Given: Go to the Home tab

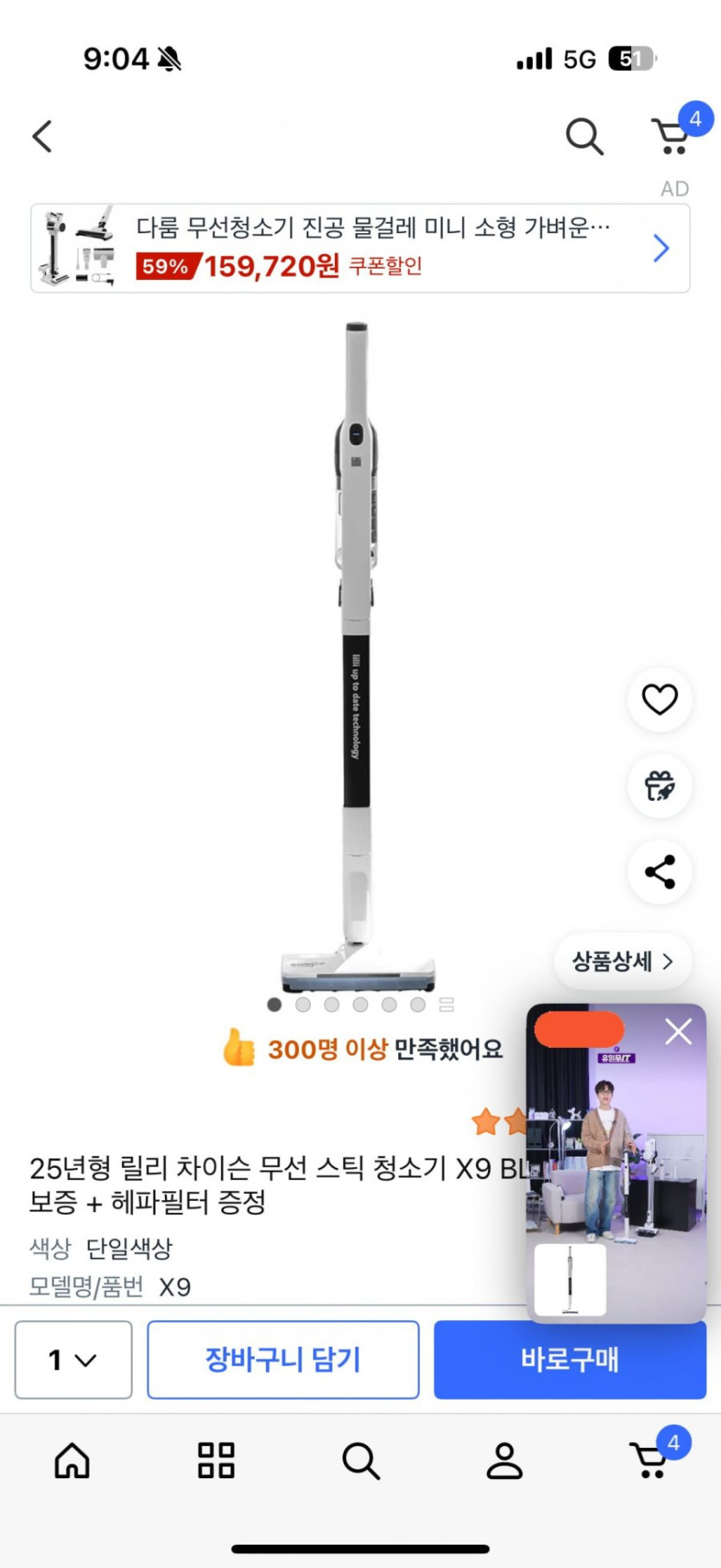Looking at the screenshot, I should (73, 1462).
